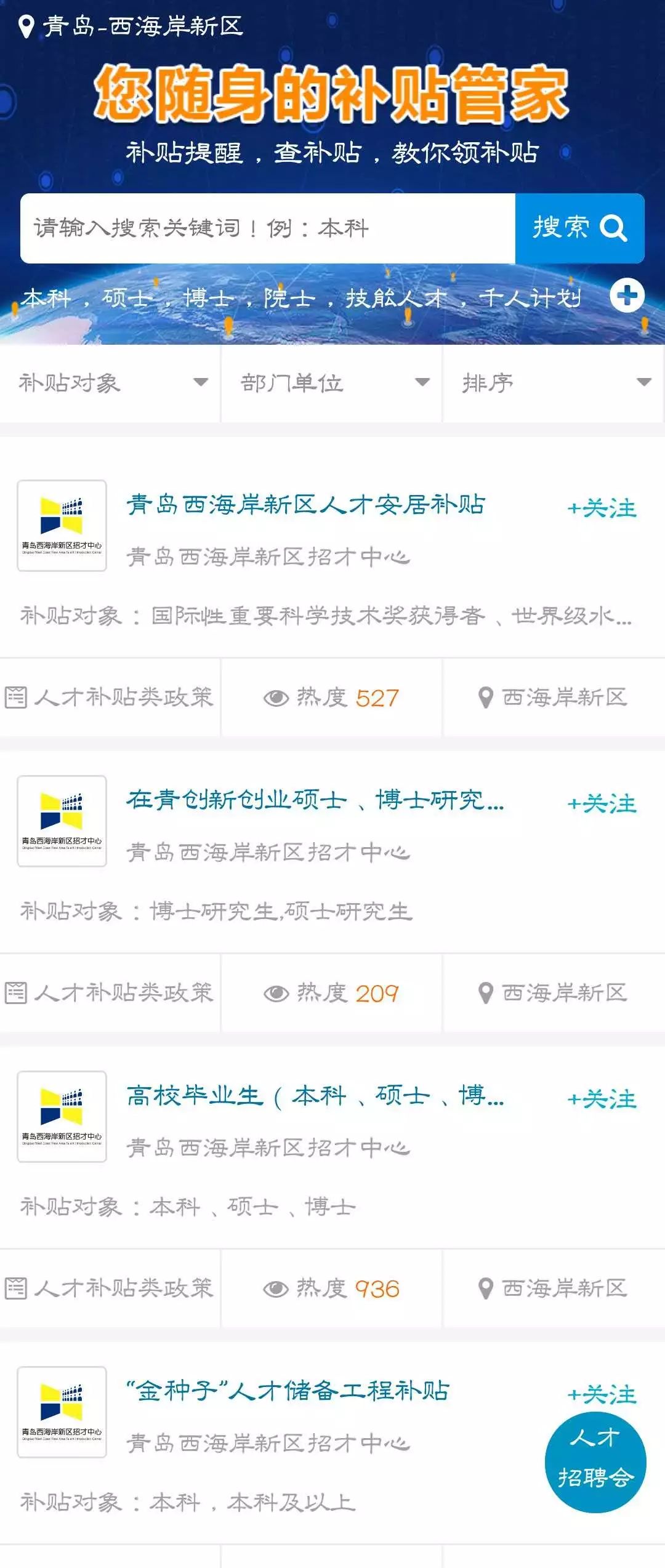Open the floating 人才招聘会 button
The image size is (665, 1568).
point(595,1463)
